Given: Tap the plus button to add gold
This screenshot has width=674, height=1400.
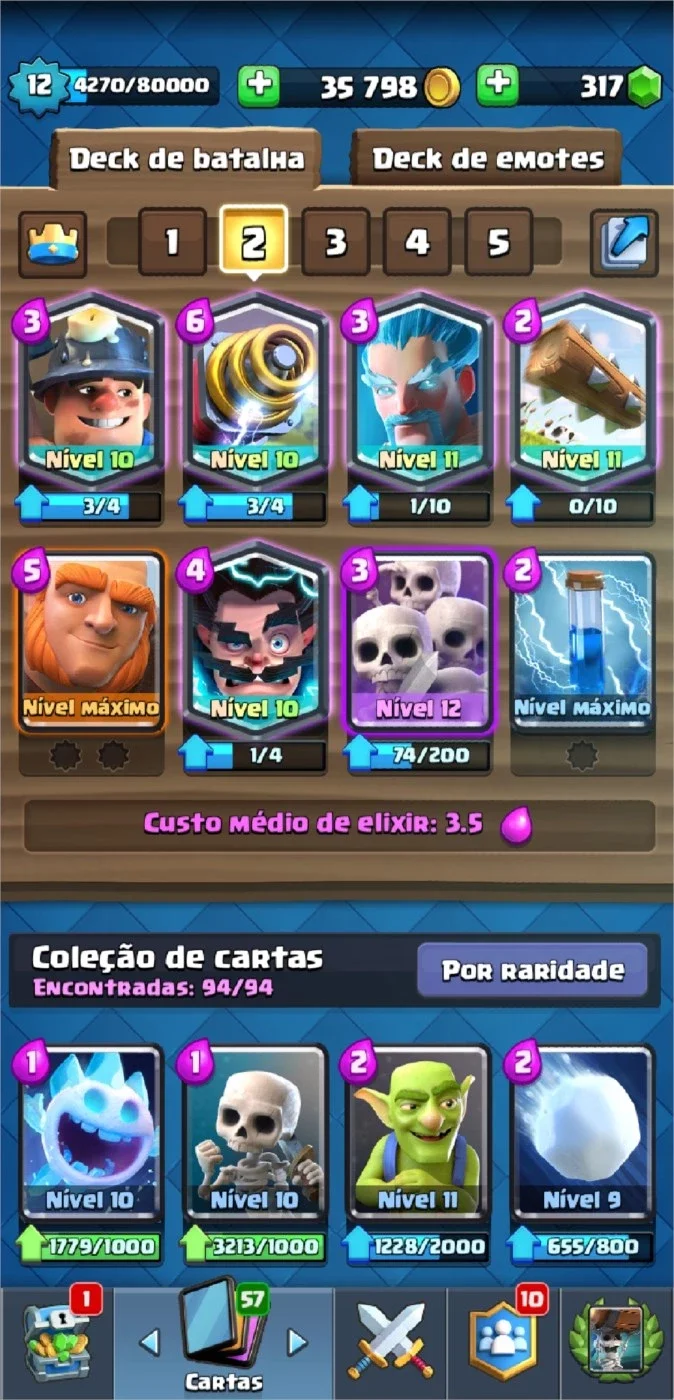Looking at the screenshot, I should coord(259,86).
